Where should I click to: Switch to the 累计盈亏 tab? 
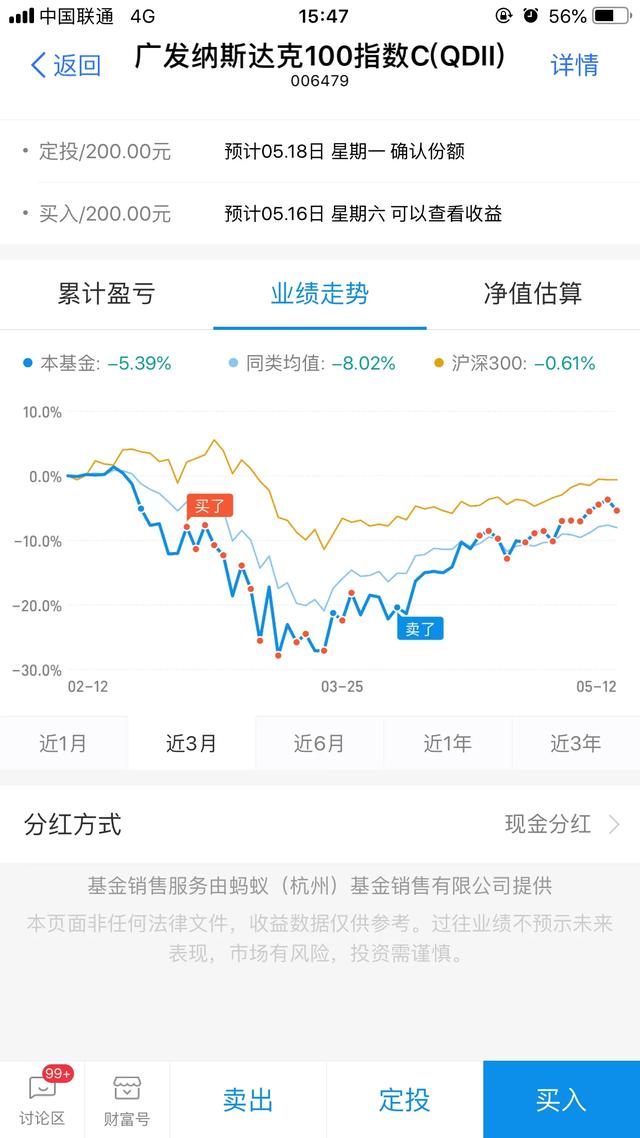[107, 294]
